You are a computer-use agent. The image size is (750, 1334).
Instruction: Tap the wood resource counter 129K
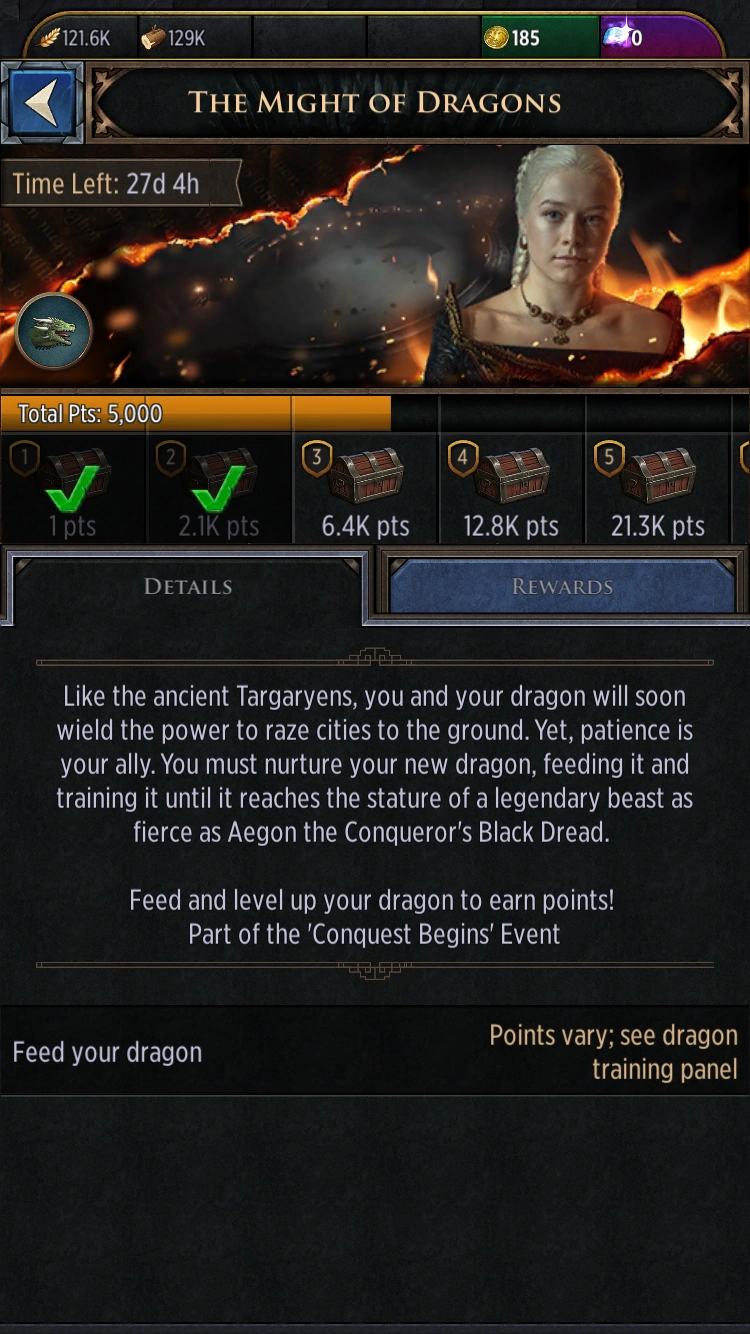tap(173, 38)
